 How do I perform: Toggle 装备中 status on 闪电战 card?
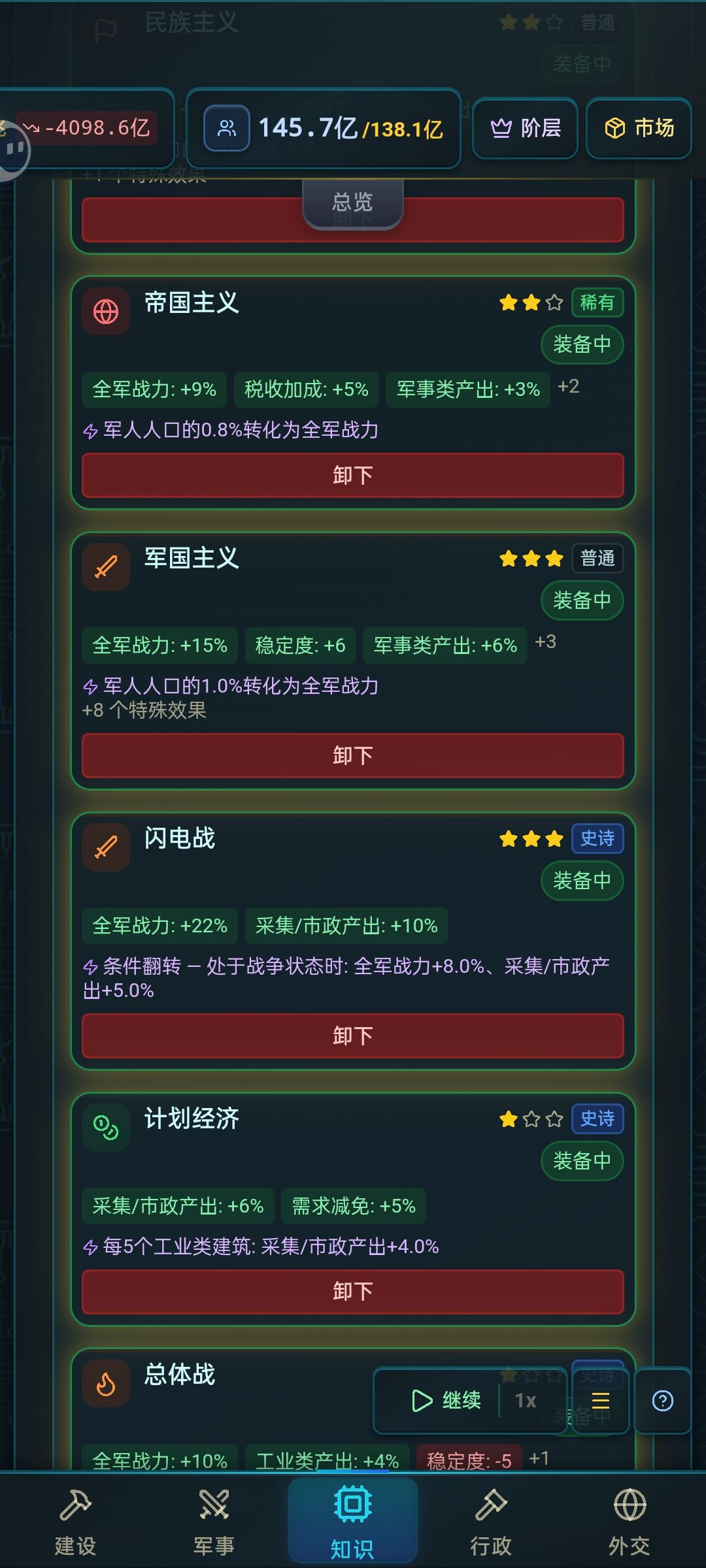(x=582, y=881)
